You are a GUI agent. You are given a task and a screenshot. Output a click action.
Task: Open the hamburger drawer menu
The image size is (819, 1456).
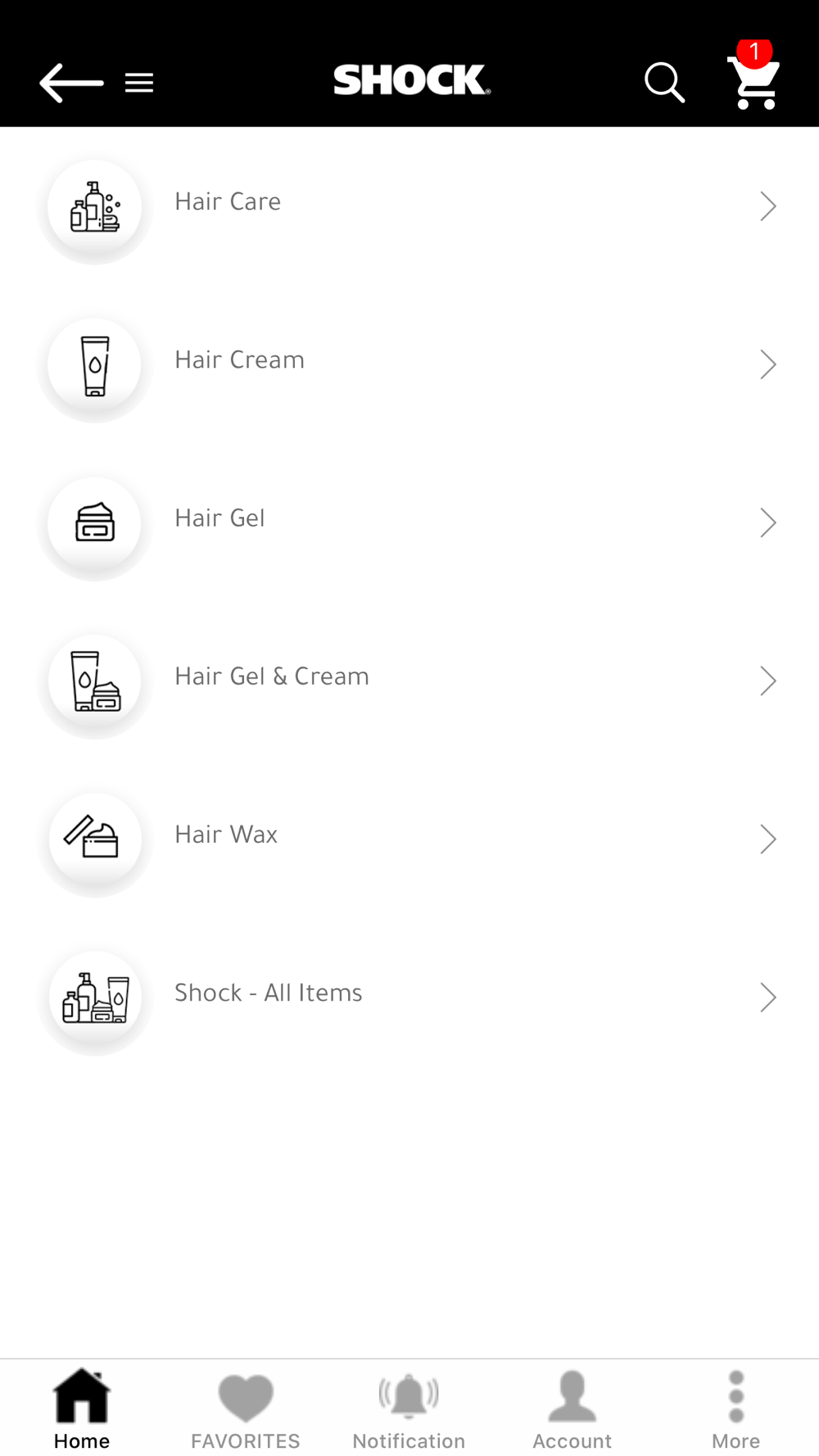(139, 83)
